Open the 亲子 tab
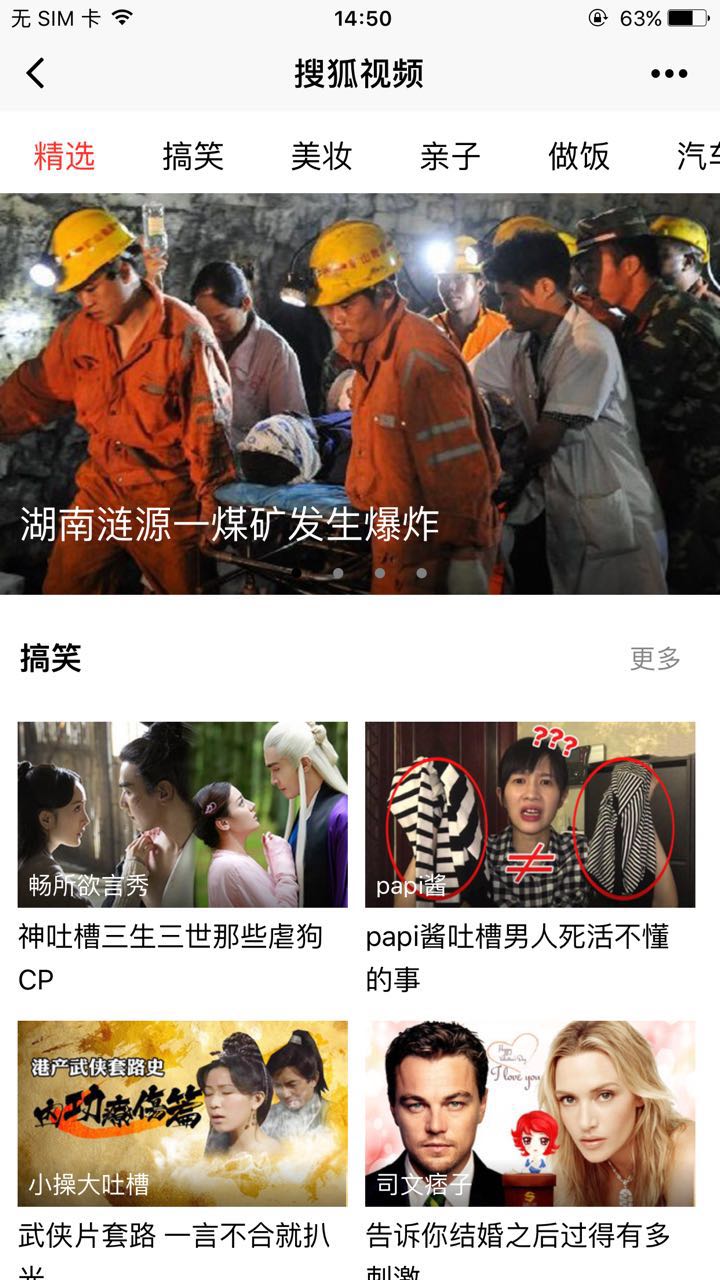This screenshot has height=1280, width=720. tap(450, 156)
